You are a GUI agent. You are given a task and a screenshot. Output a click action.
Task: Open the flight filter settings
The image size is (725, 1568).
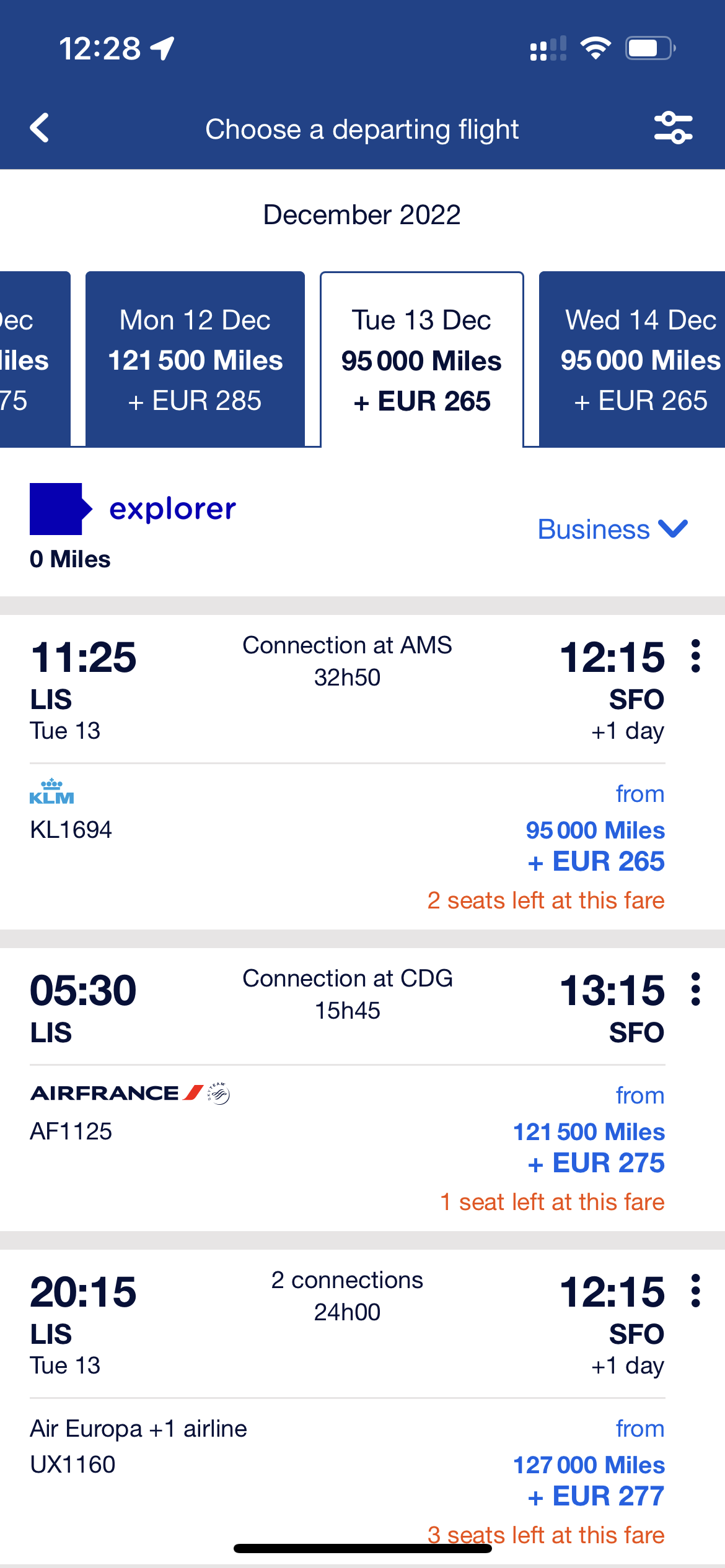coord(673,128)
